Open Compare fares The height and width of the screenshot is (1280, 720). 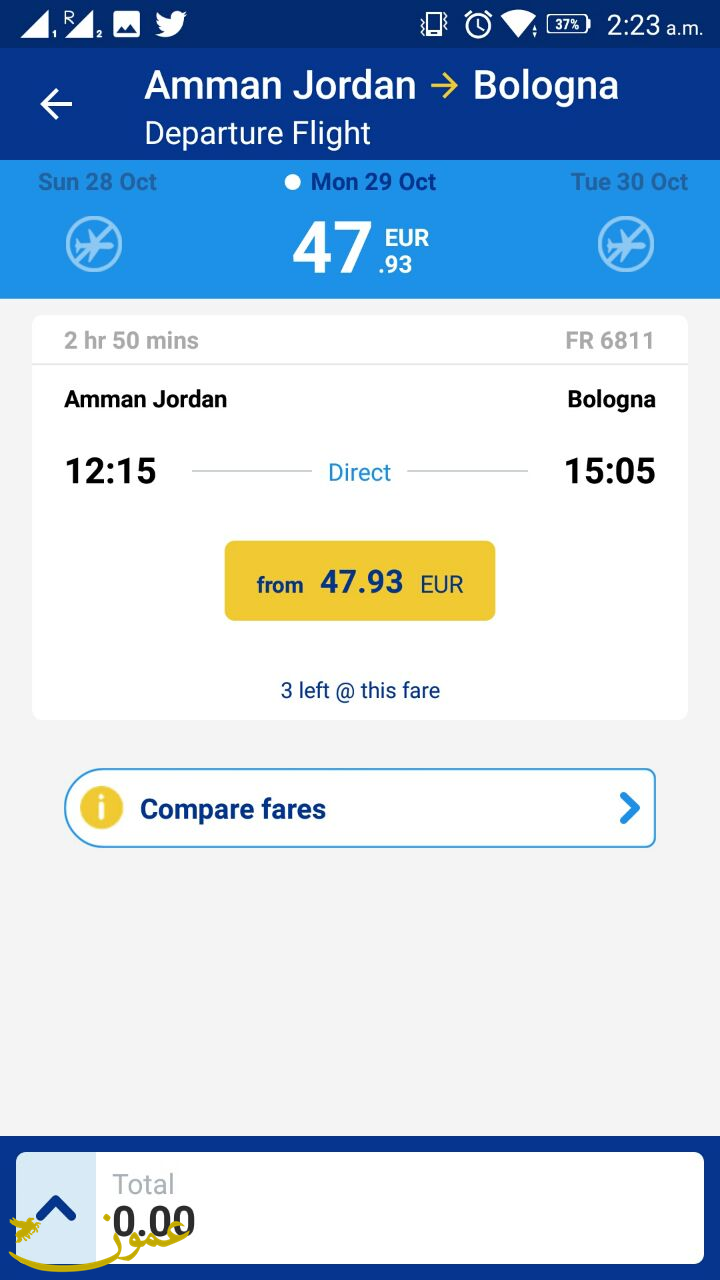(360, 808)
